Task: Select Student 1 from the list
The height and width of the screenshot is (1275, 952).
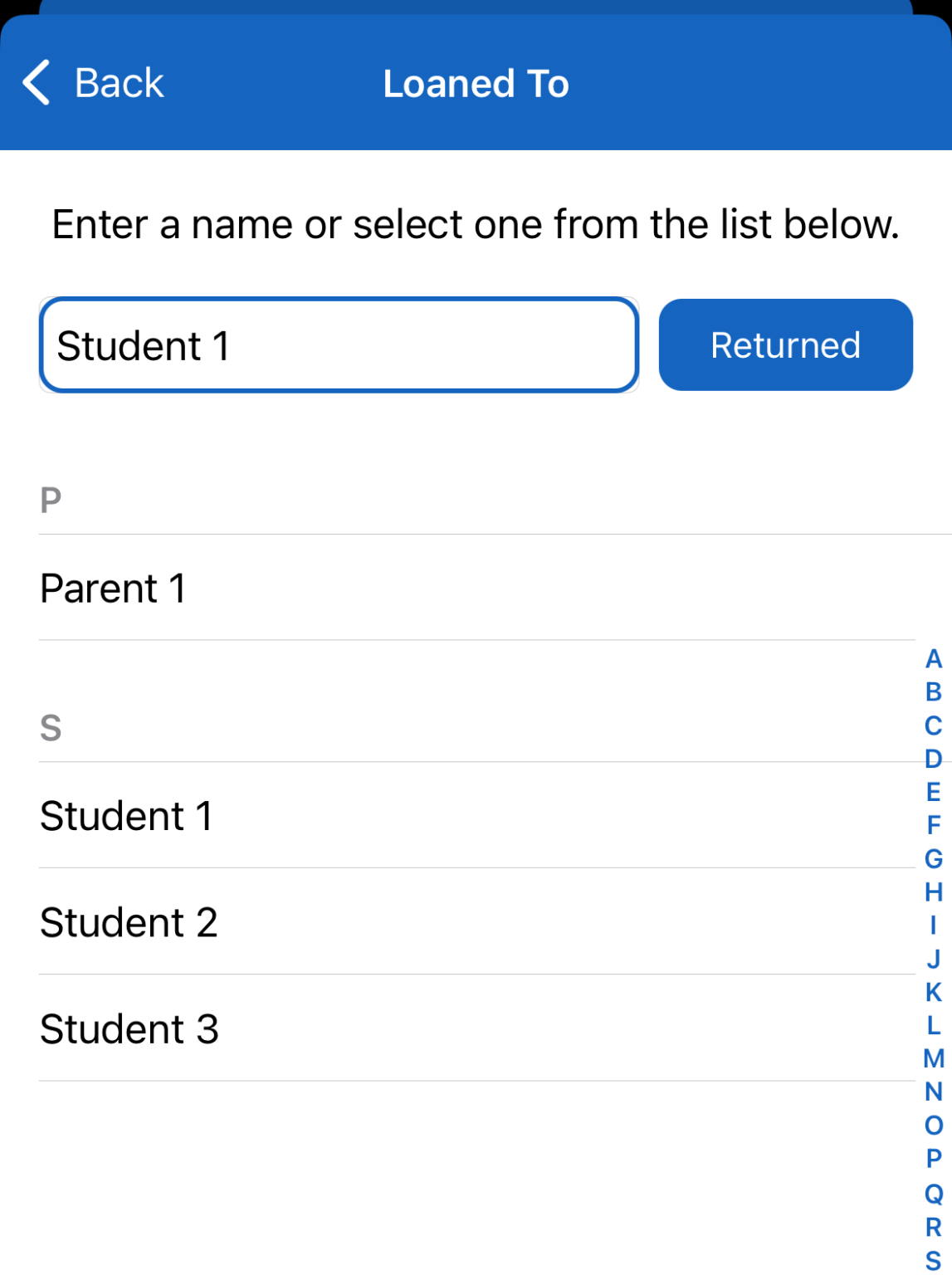Action: point(124,815)
